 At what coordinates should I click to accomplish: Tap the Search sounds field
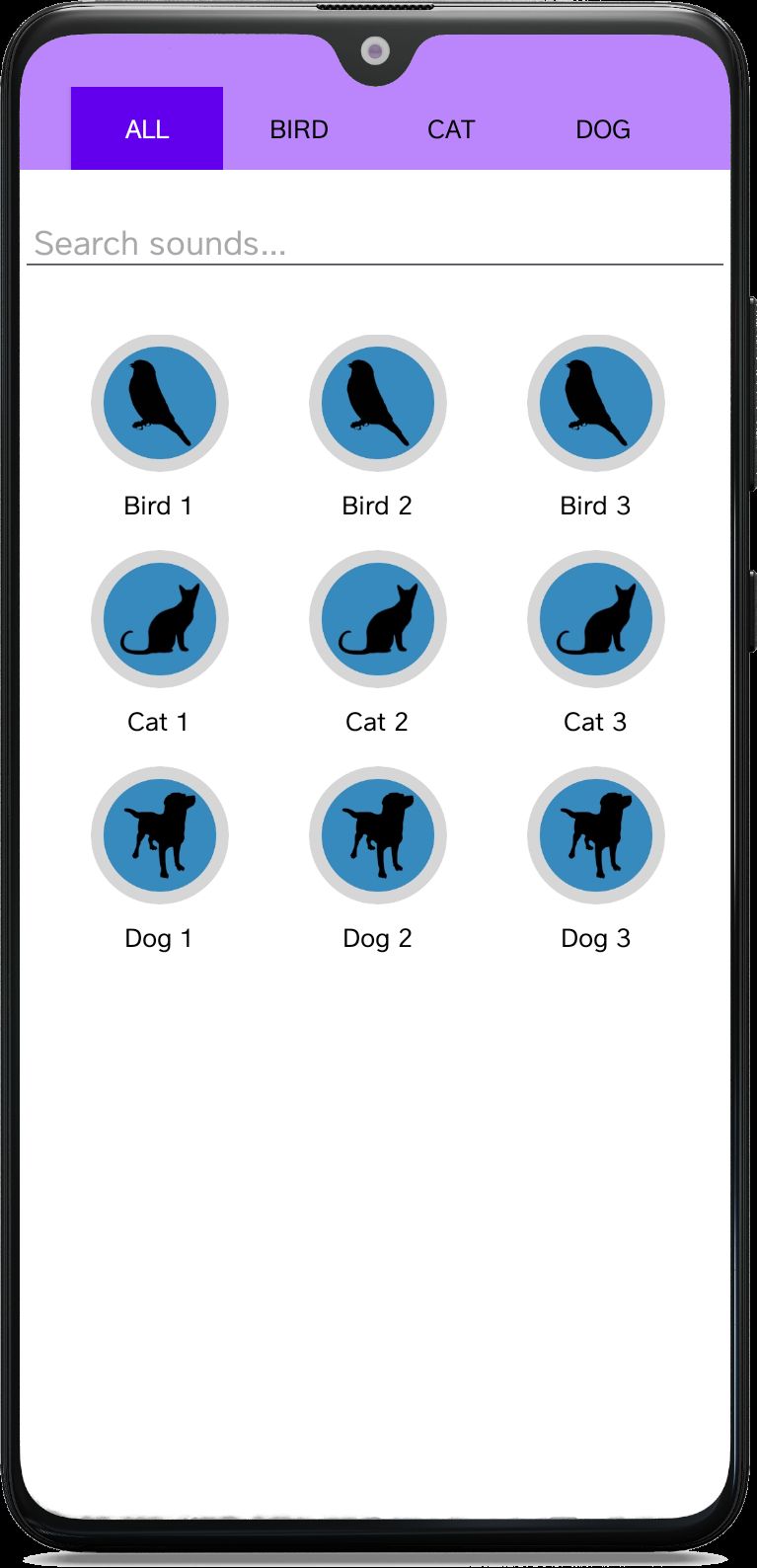[375, 243]
